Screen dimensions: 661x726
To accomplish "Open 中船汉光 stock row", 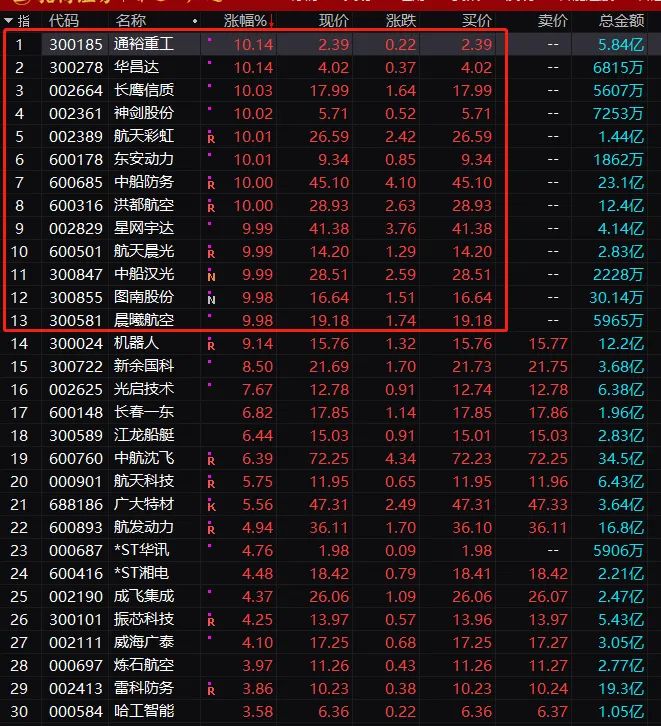I will 144,274.
